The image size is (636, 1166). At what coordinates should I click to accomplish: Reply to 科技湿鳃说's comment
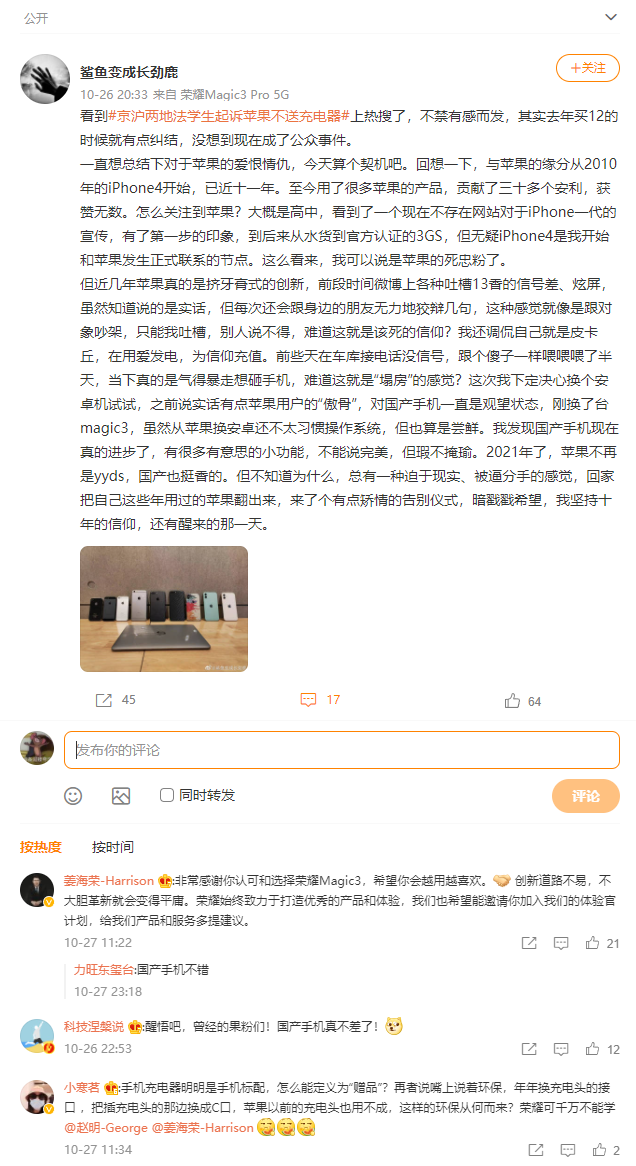pyautogui.click(x=561, y=1050)
